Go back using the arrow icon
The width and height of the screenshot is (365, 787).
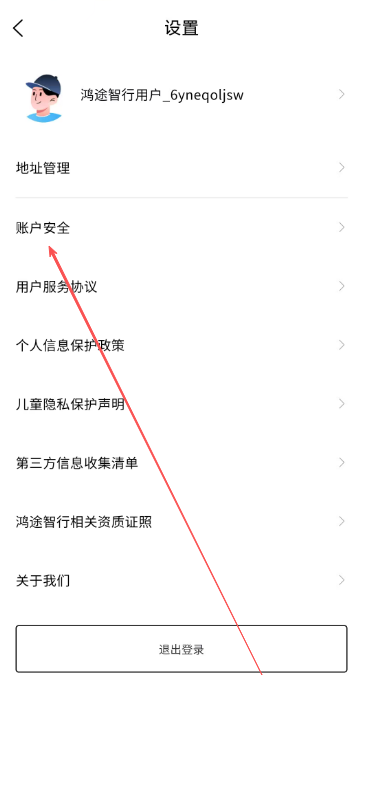pos(18,28)
